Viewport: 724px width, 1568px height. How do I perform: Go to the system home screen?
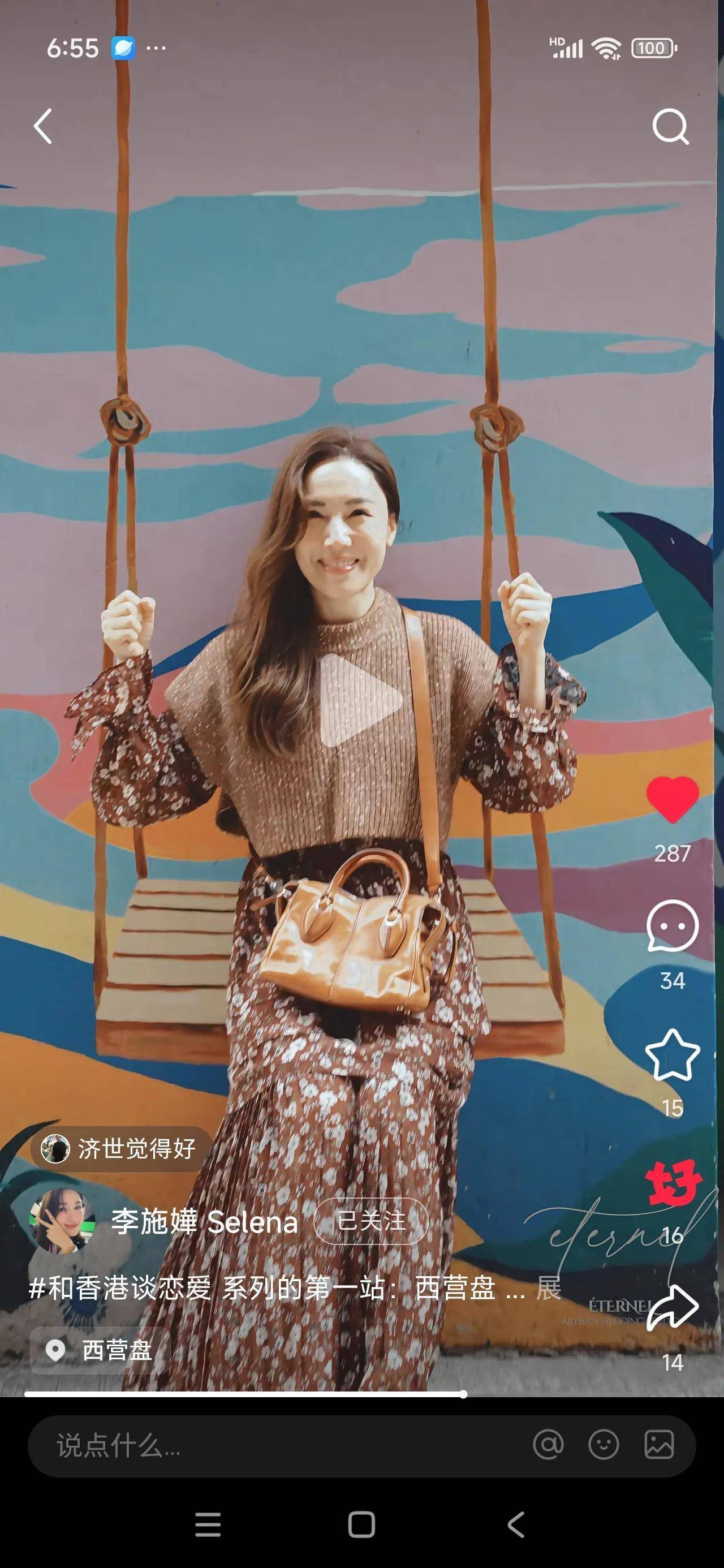tap(361, 1525)
